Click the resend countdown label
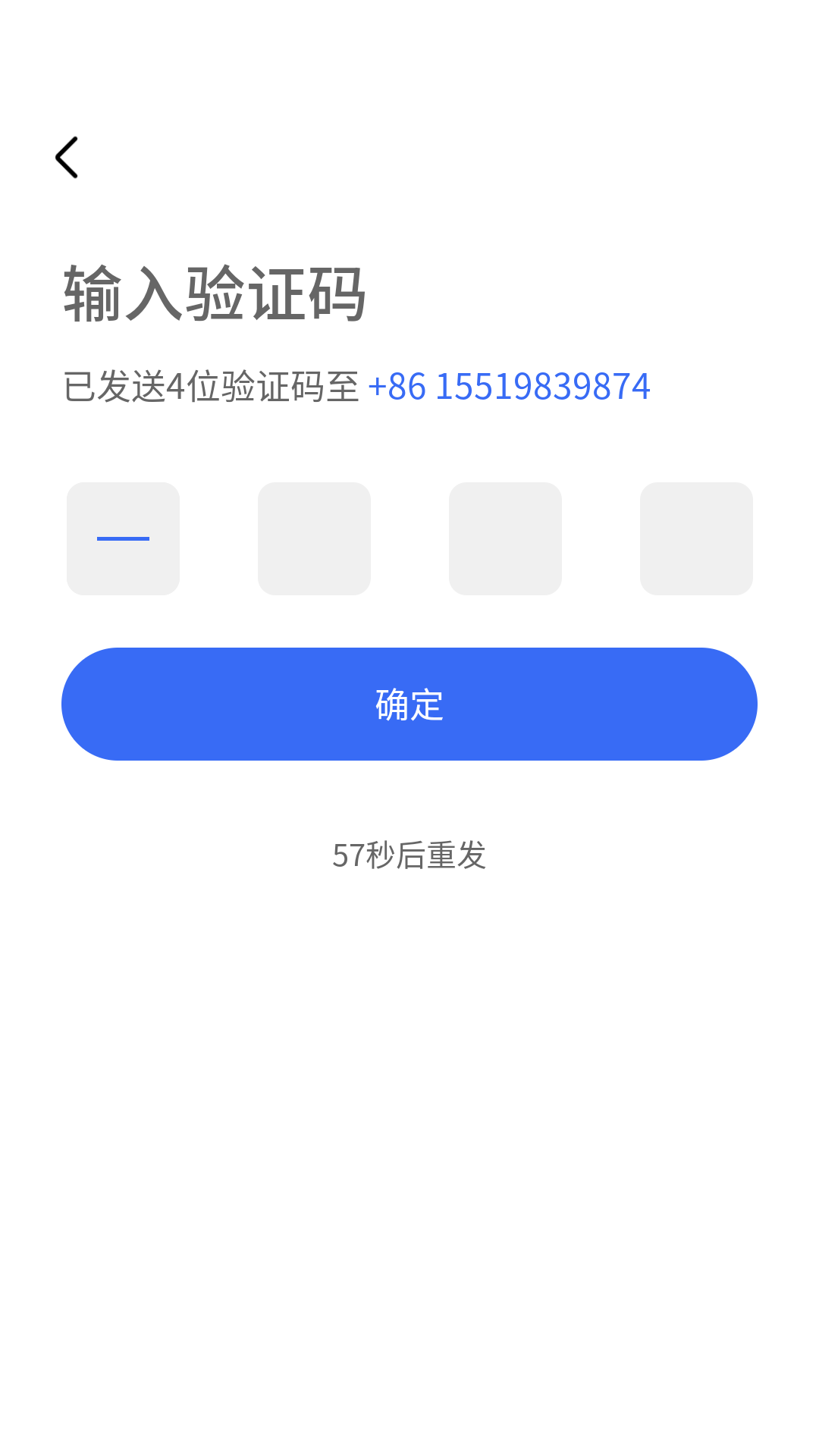The image size is (819, 1456). pos(409,855)
